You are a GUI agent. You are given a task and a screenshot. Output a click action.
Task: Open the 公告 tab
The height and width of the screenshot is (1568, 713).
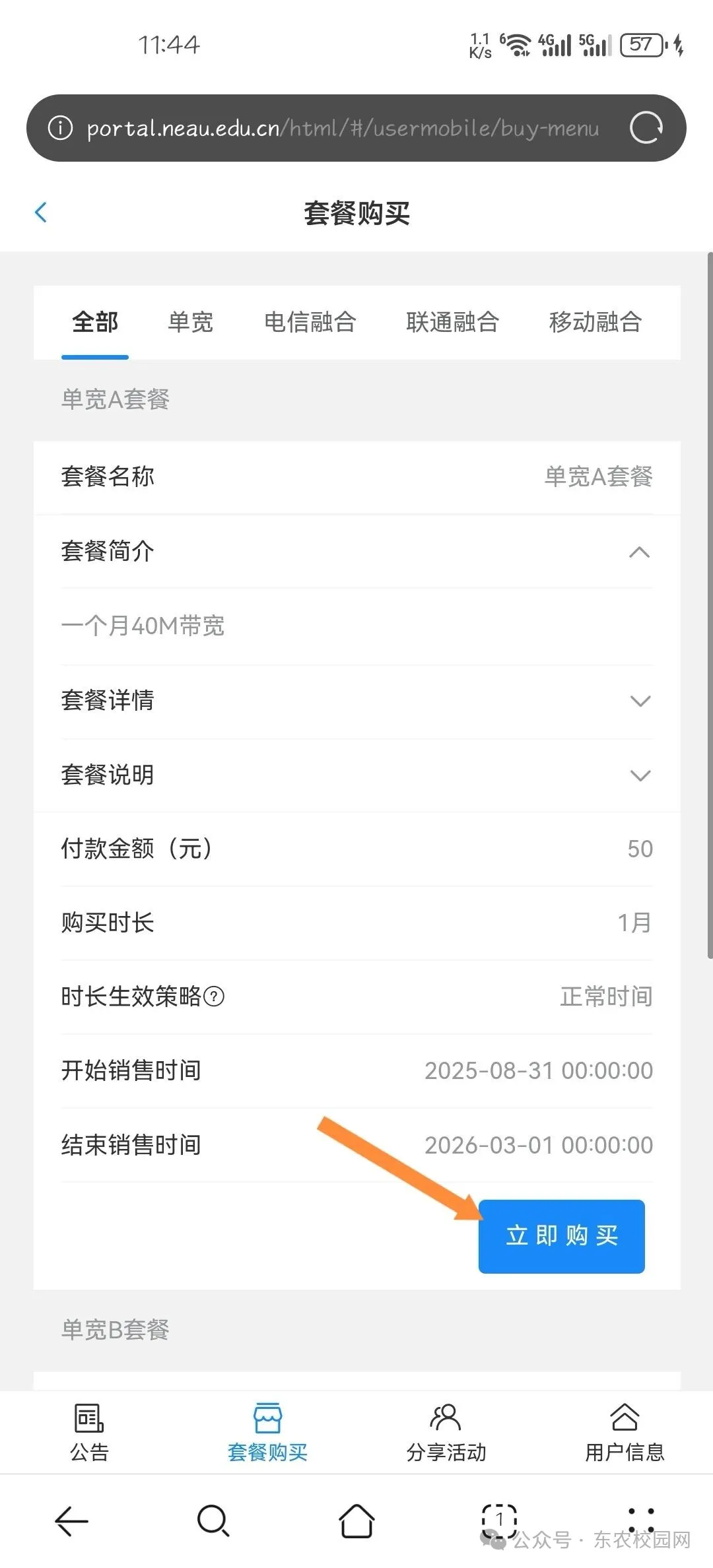89,1429
